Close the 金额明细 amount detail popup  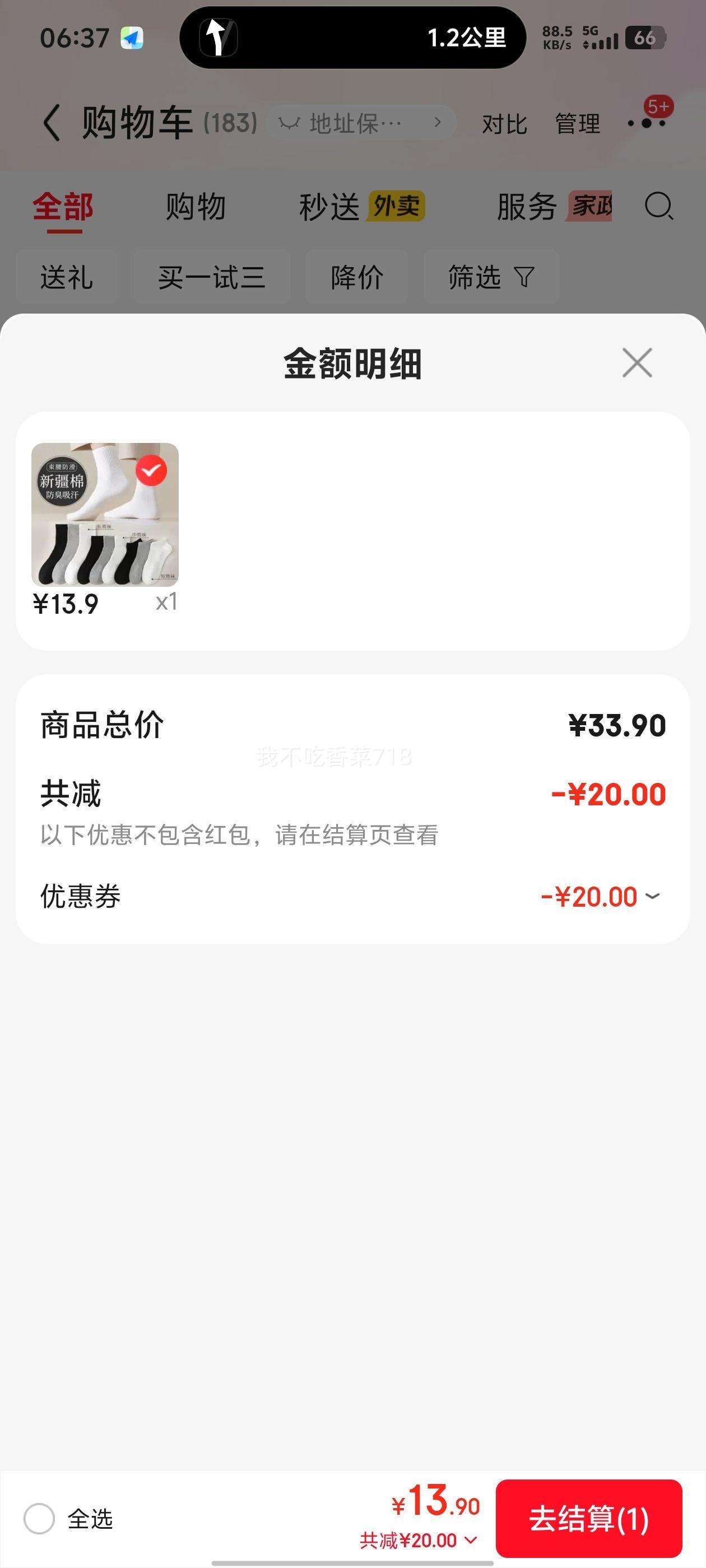[x=637, y=362]
